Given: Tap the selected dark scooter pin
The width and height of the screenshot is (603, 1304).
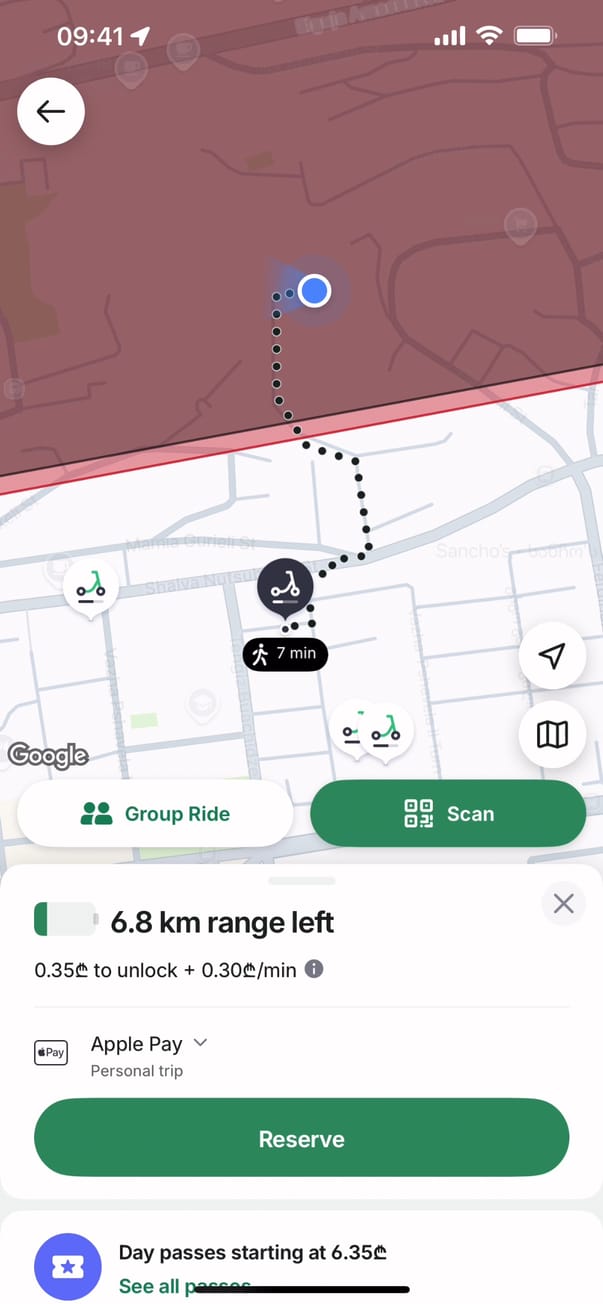Looking at the screenshot, I should pyautogui.click(x=286, y=588).
